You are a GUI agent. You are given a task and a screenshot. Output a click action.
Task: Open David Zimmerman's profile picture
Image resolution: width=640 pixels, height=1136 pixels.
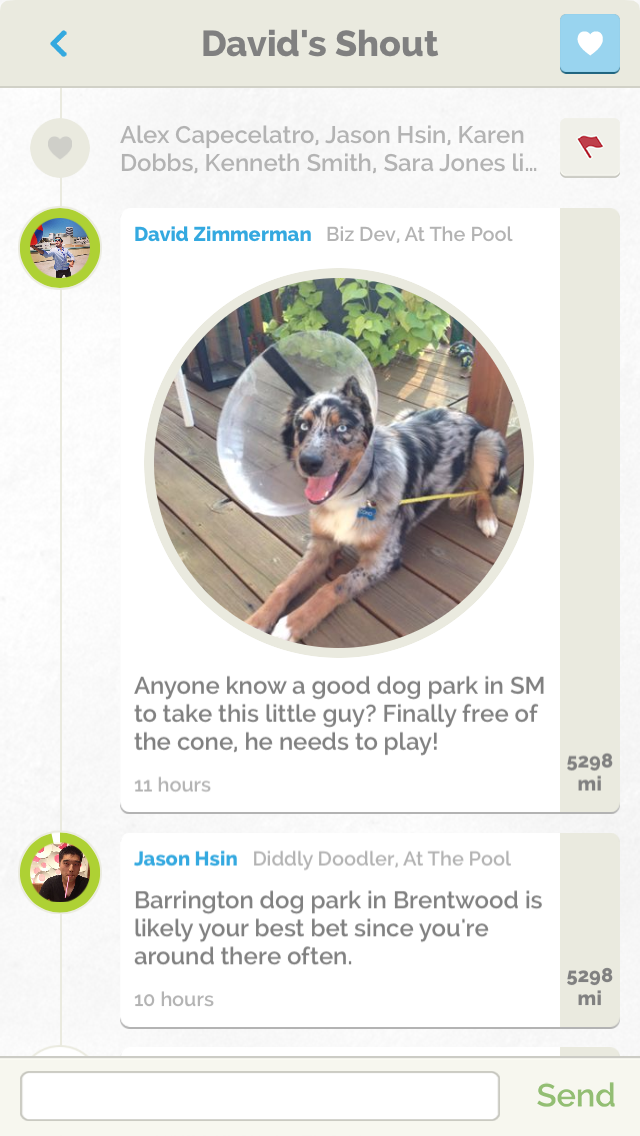coord(59,248)
